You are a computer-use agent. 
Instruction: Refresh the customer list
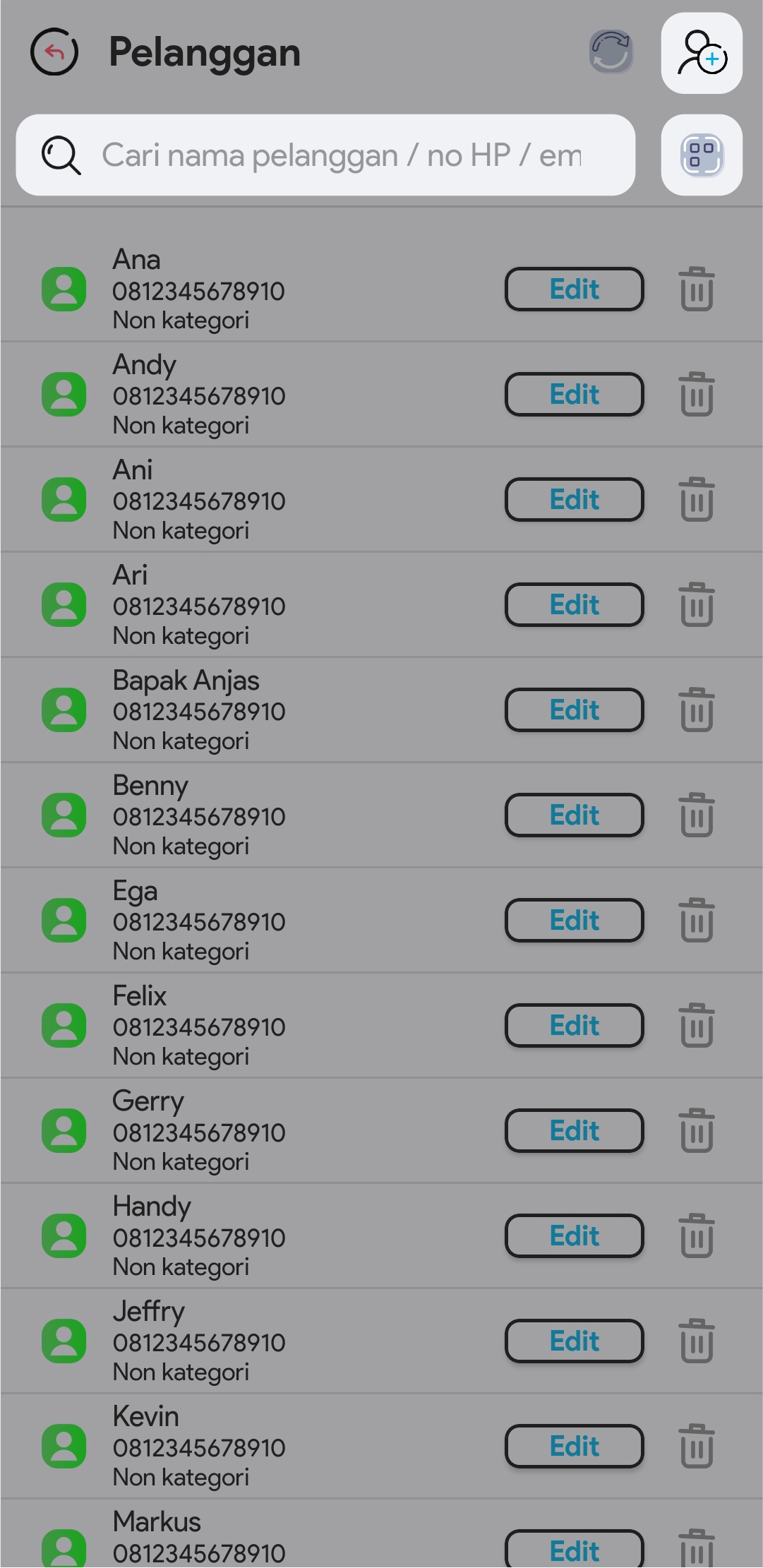tap(611, 52)
